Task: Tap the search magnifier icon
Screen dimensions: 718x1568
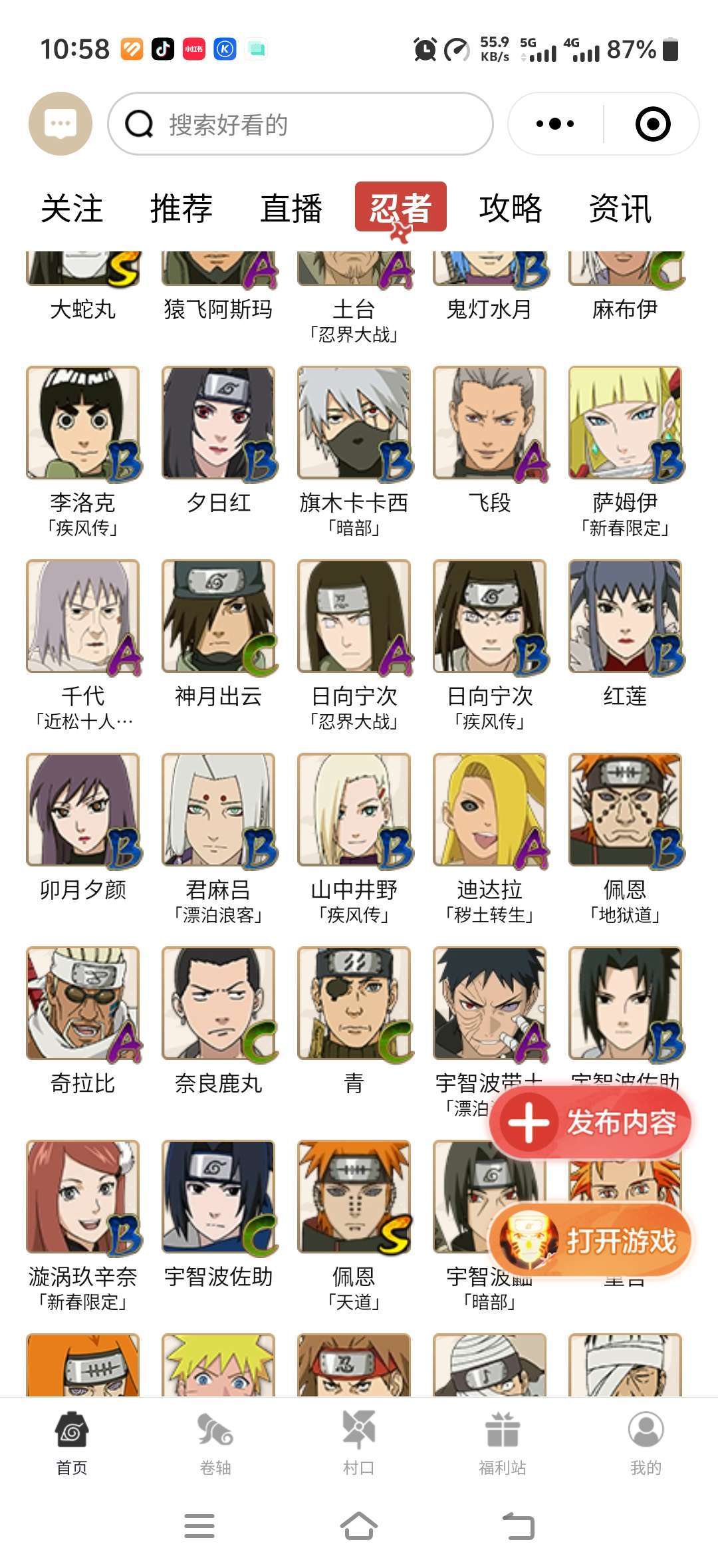Action: [x=138, y=124]
